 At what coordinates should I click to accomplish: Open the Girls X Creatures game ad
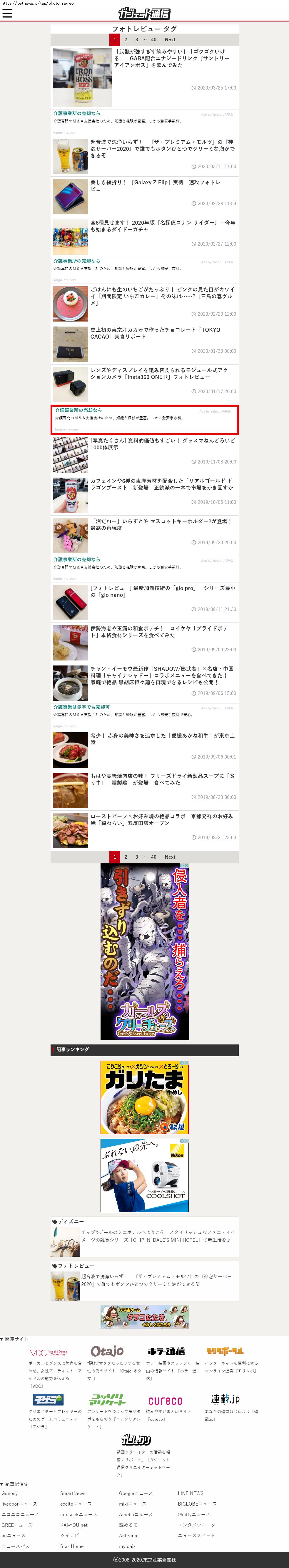click(x=145, y=951)
